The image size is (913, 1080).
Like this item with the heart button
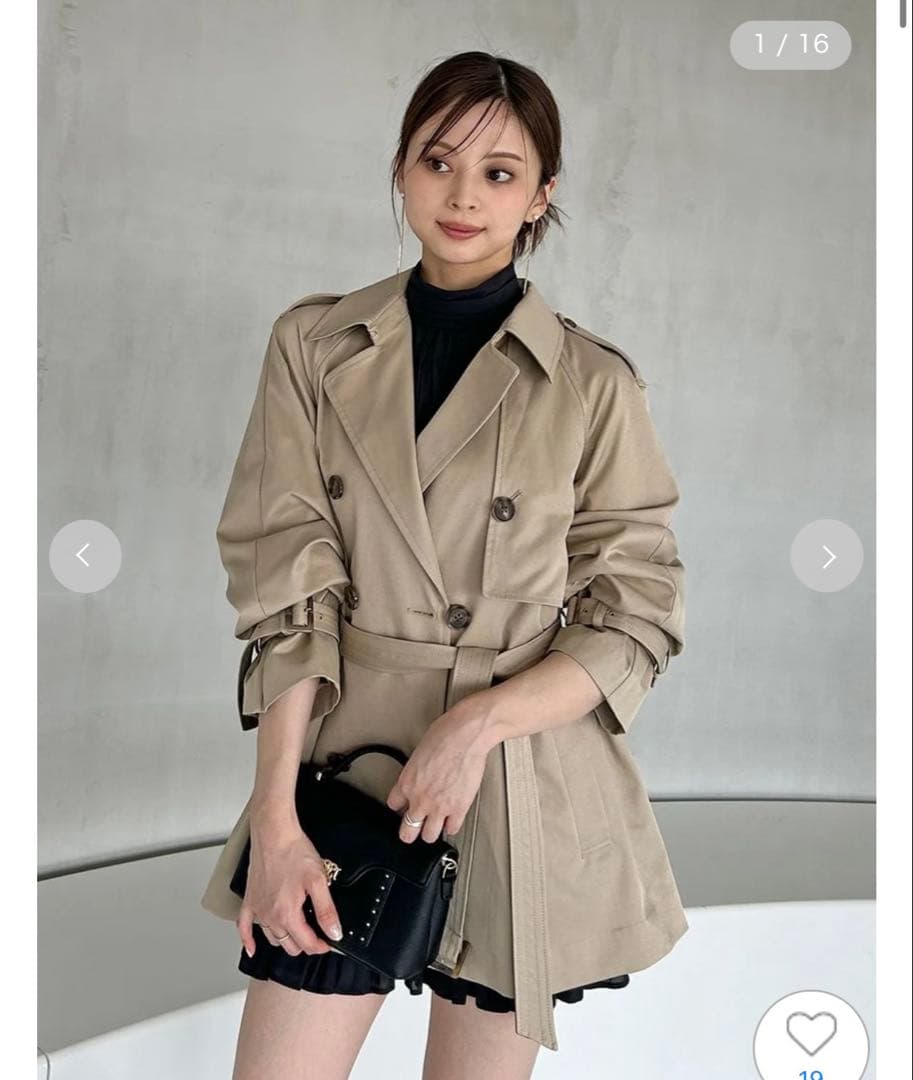pos(810,1035)
